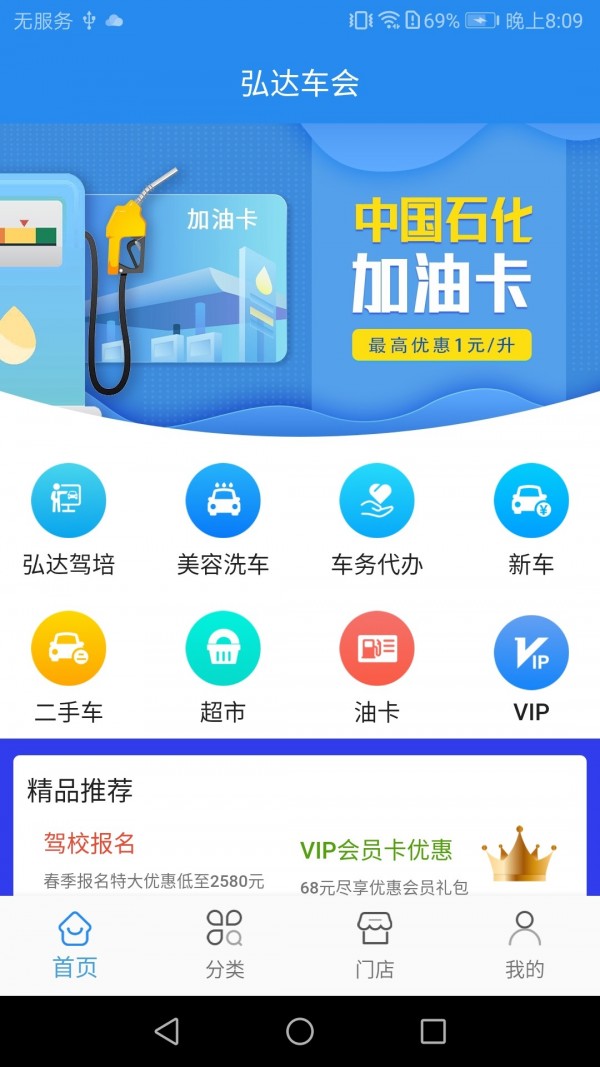
Task: Open 驾校报名 recommendation
Action: click(150, 860)
